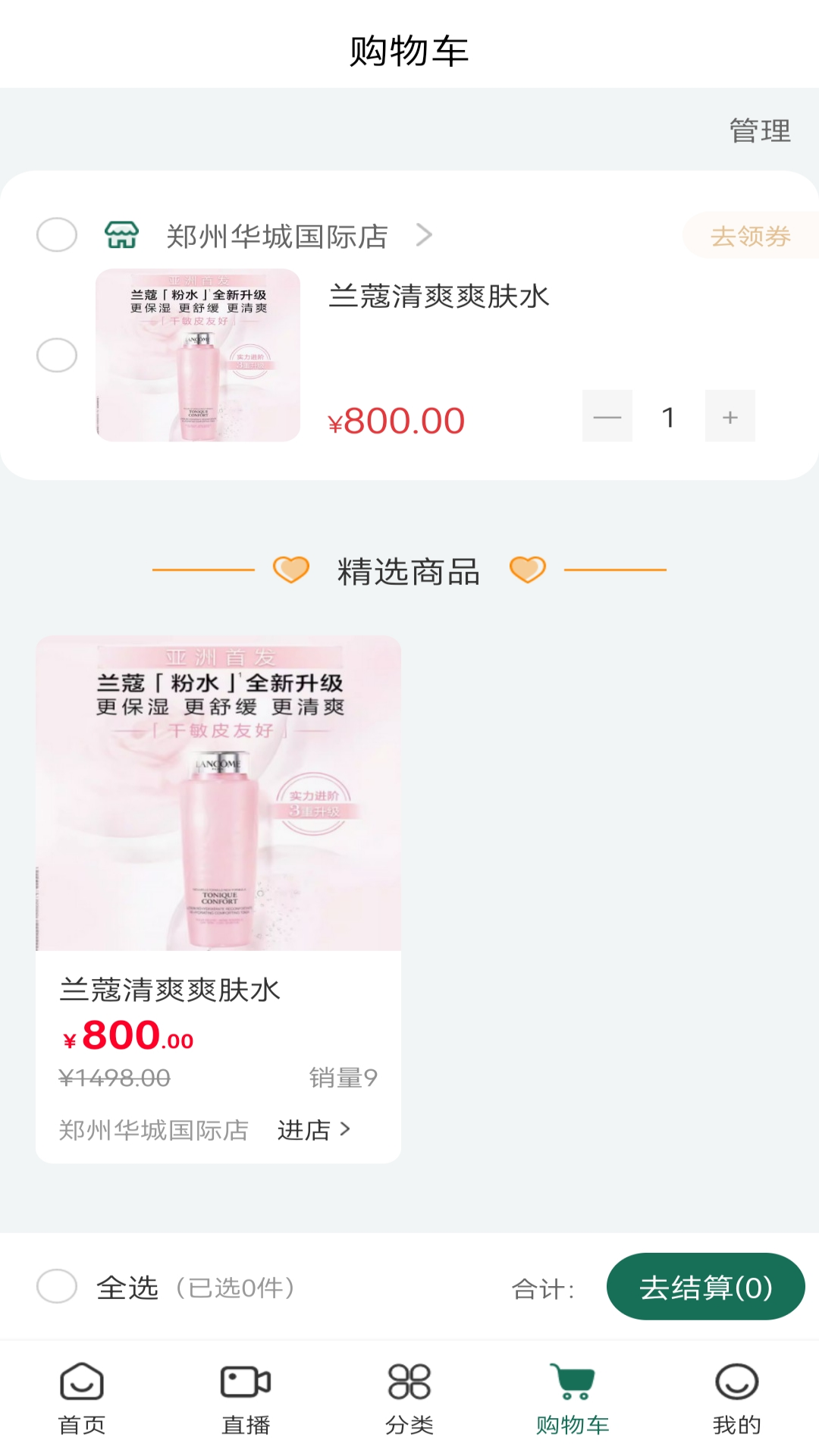Toggle the 全选 select-all checkbox
Screen dimensions: 819x1456
(x=57, y=1286)
